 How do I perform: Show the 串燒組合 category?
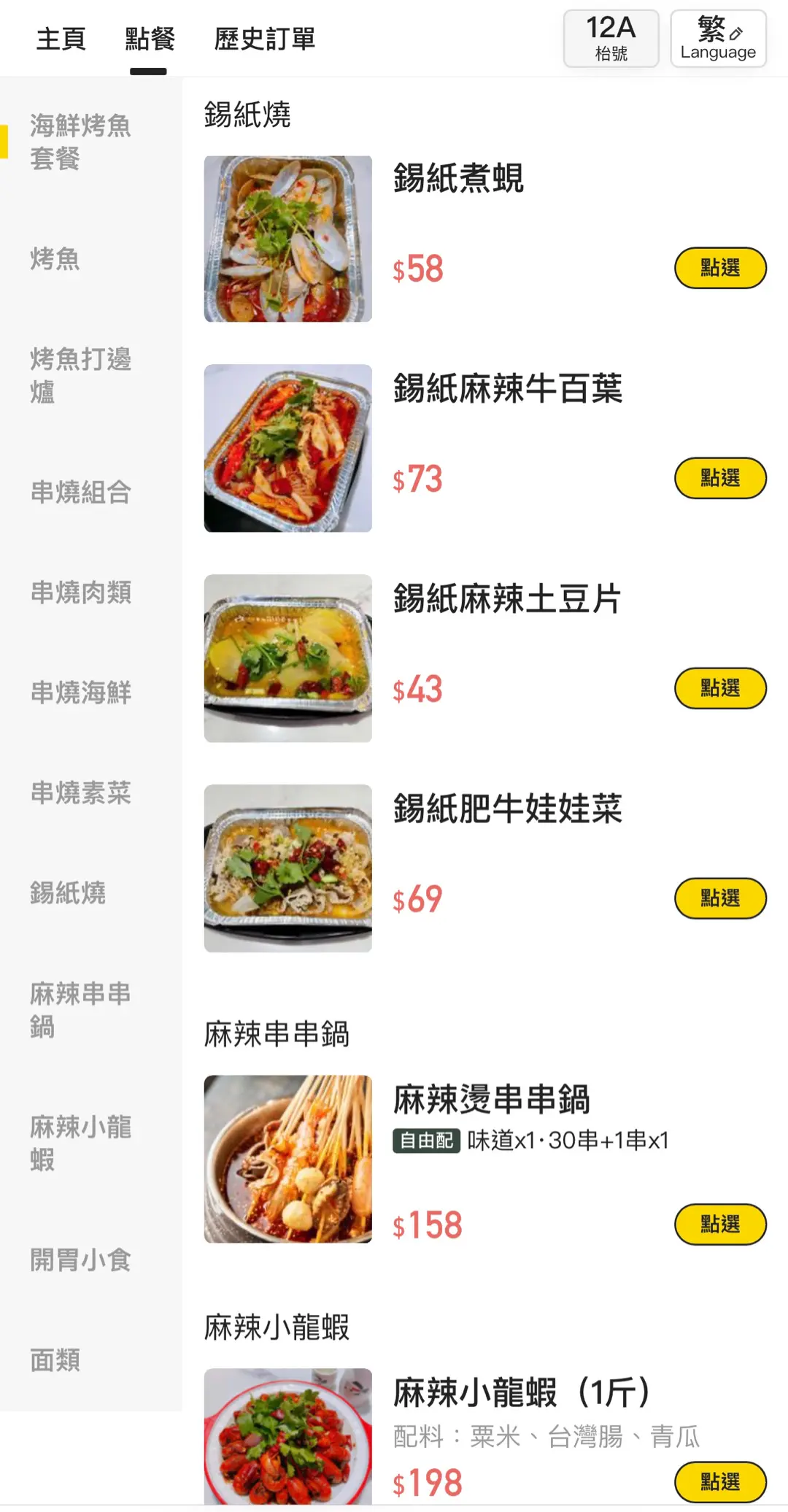(x=80, y=493)
